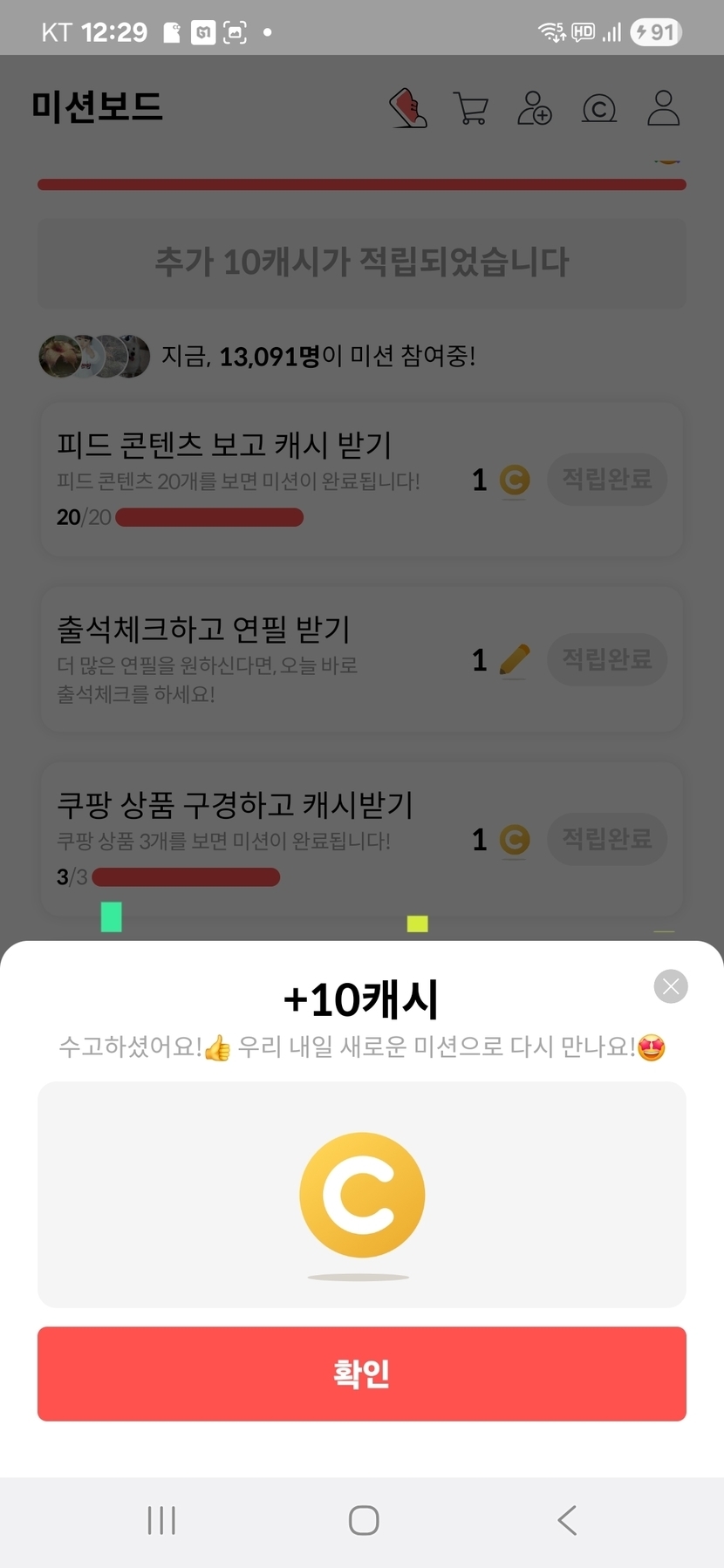Open the cash coin icon in header
The height and width of the screenshot is (1568, 724).
point(599,109)
